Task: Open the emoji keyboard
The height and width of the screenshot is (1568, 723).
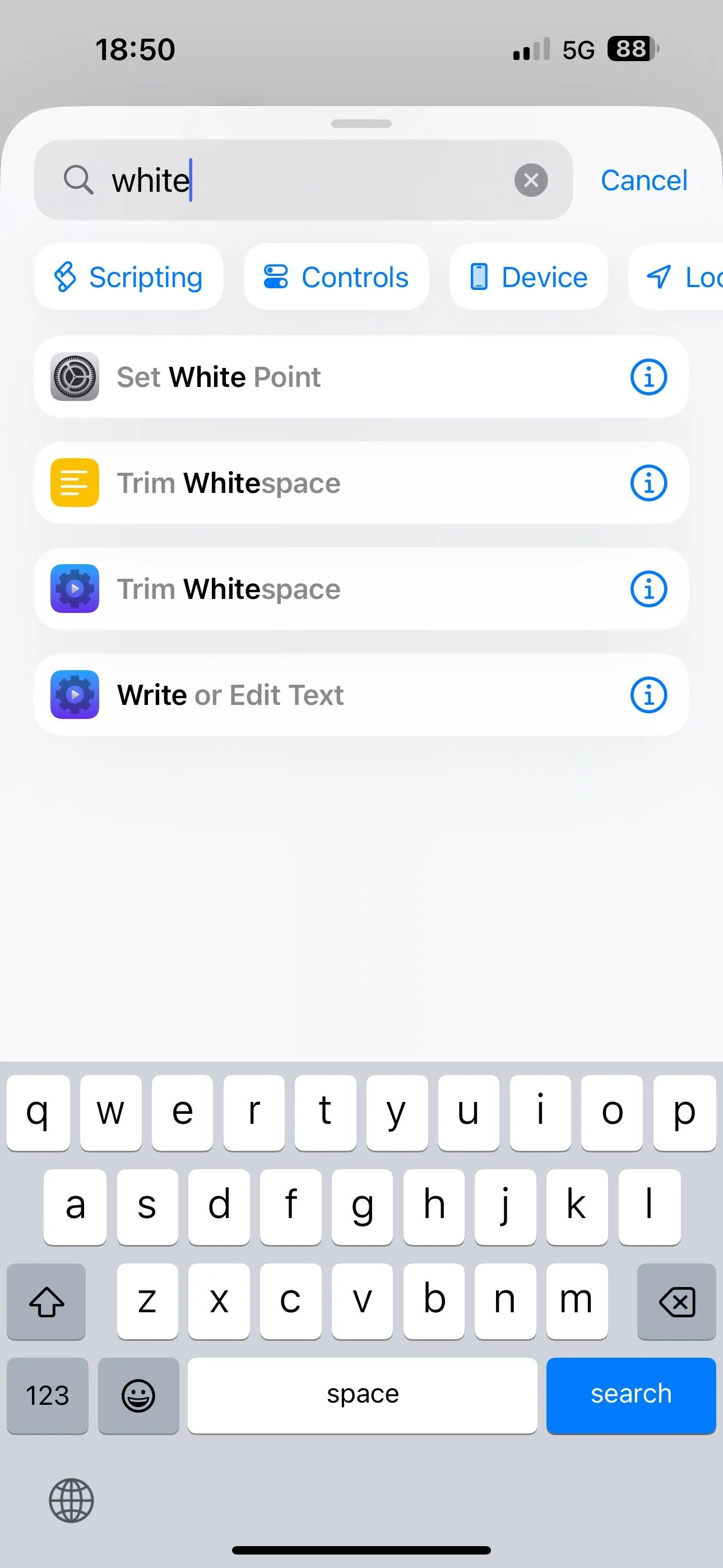Action: (x=138, y=1395)
